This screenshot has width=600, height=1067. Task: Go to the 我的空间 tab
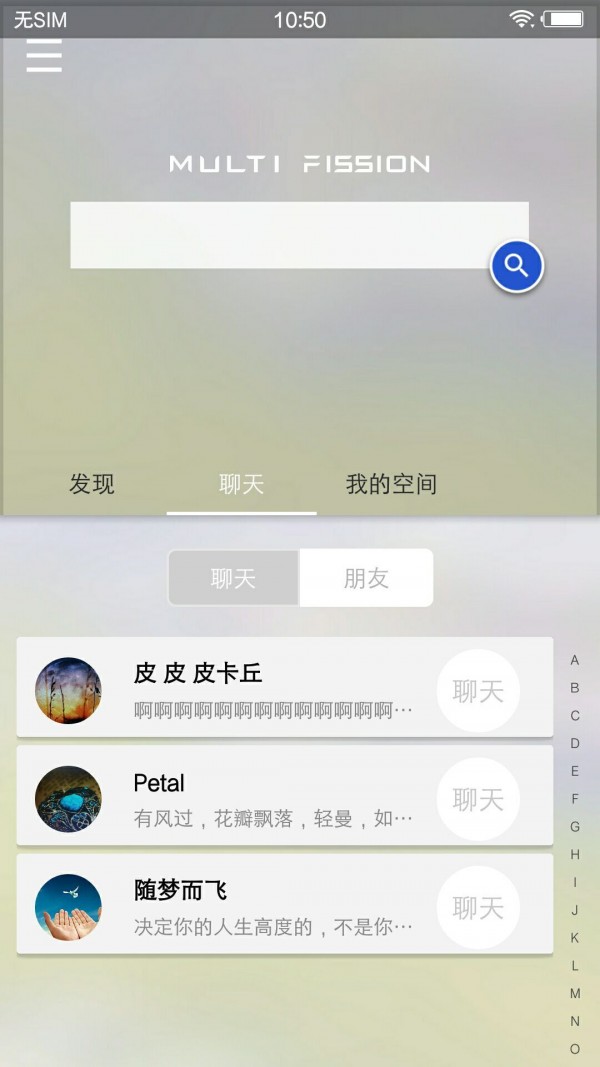pos(391,485)
